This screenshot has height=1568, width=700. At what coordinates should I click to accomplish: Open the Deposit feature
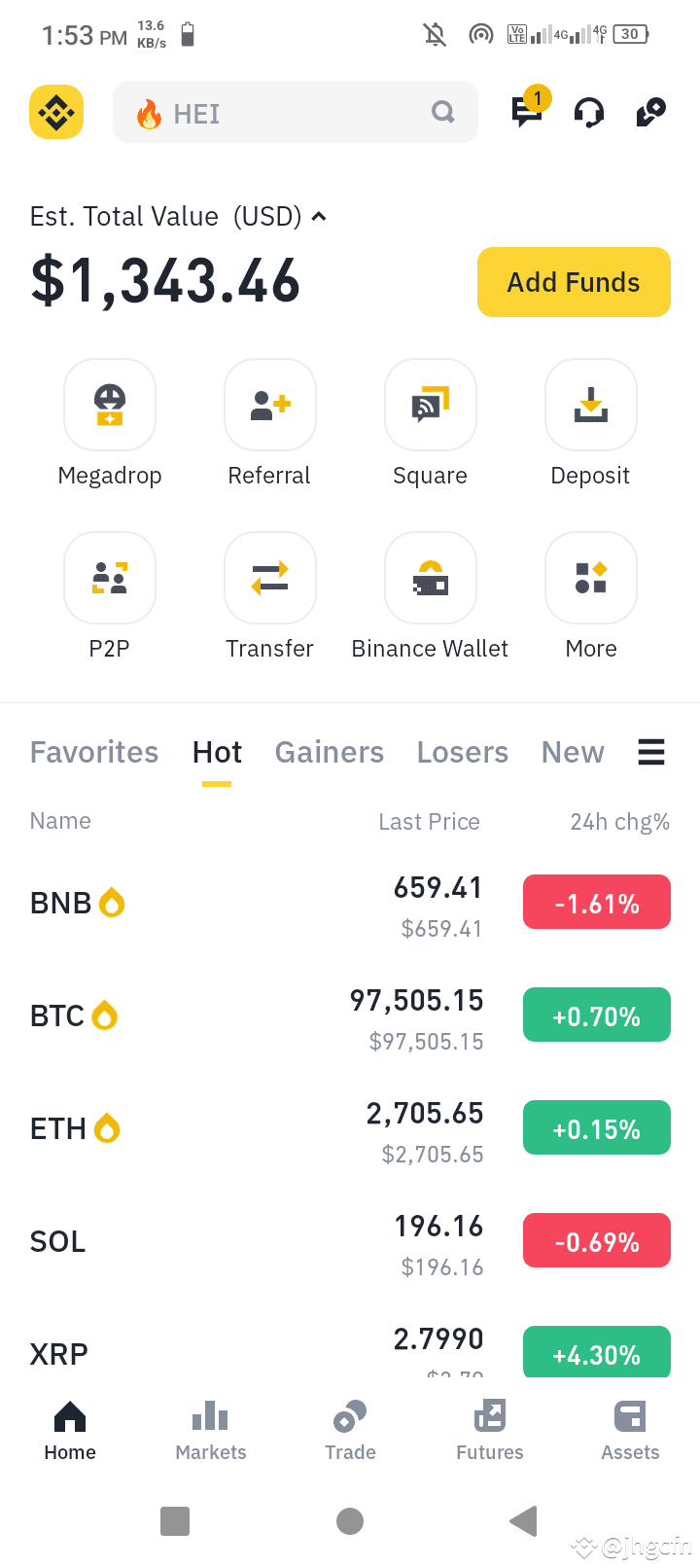tap(590, 405)
